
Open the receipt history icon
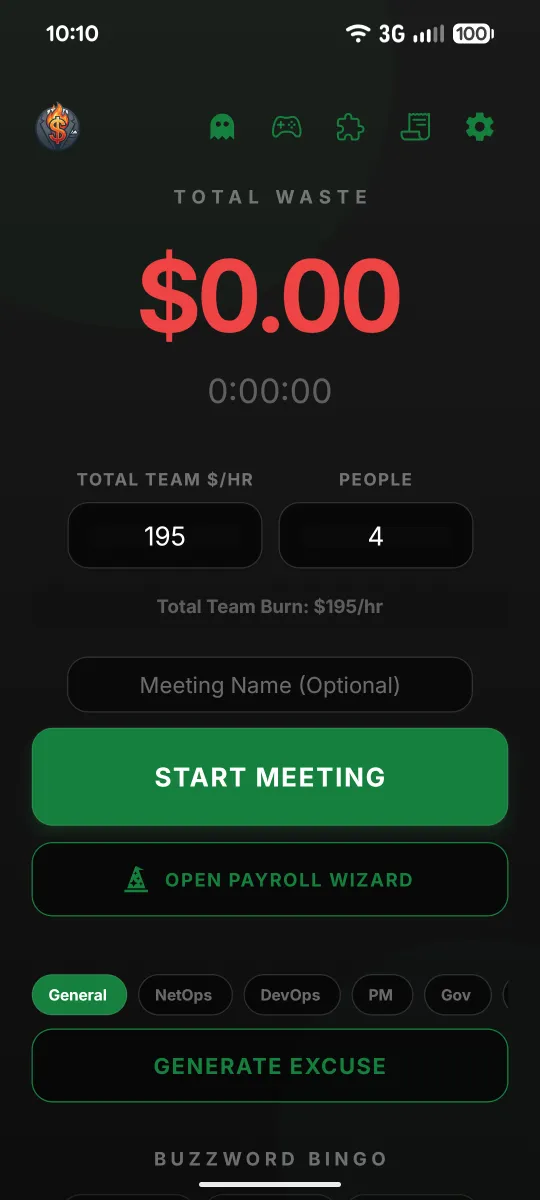[415, 127]
